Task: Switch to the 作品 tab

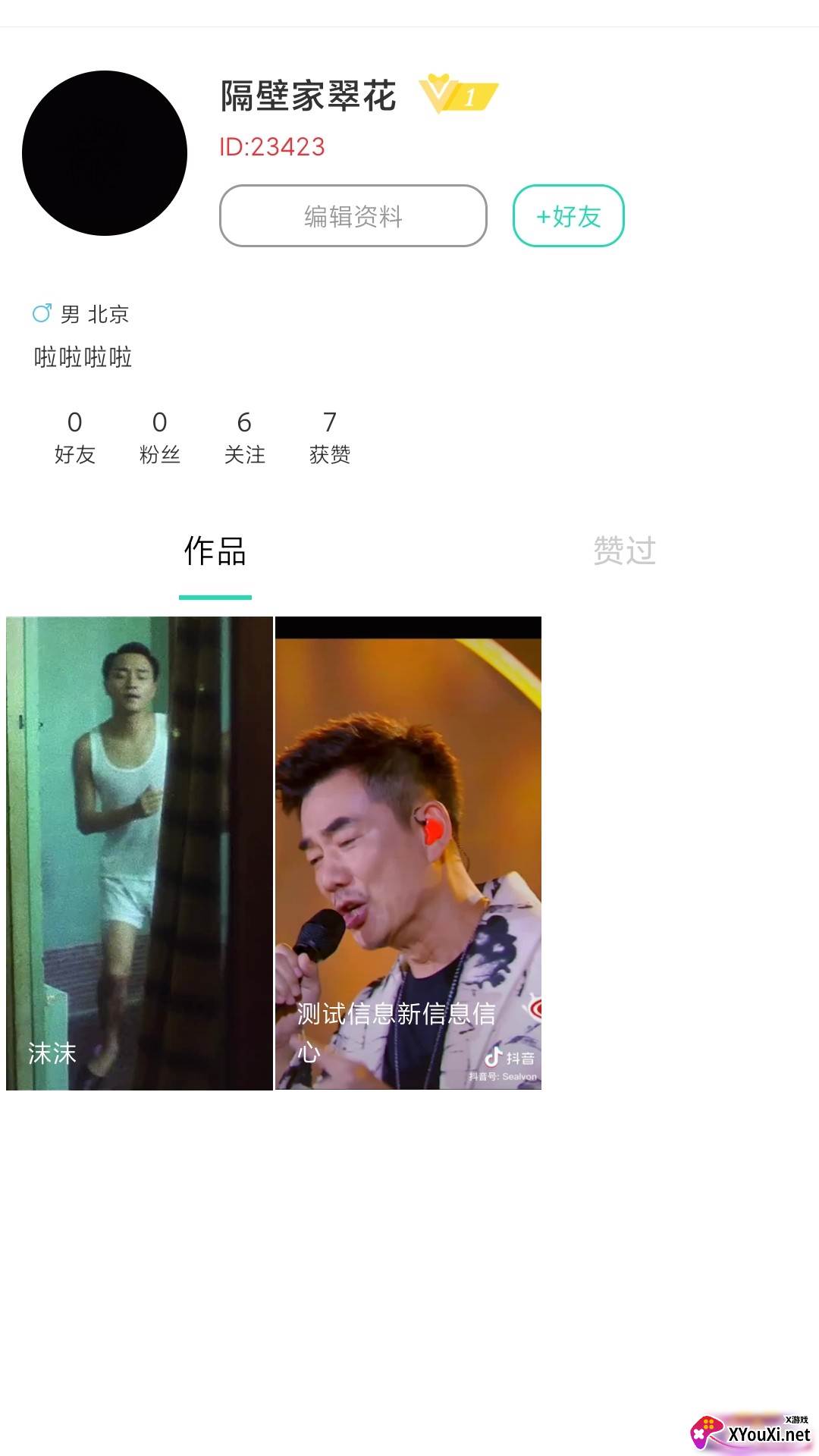Action: click(215, 552)
